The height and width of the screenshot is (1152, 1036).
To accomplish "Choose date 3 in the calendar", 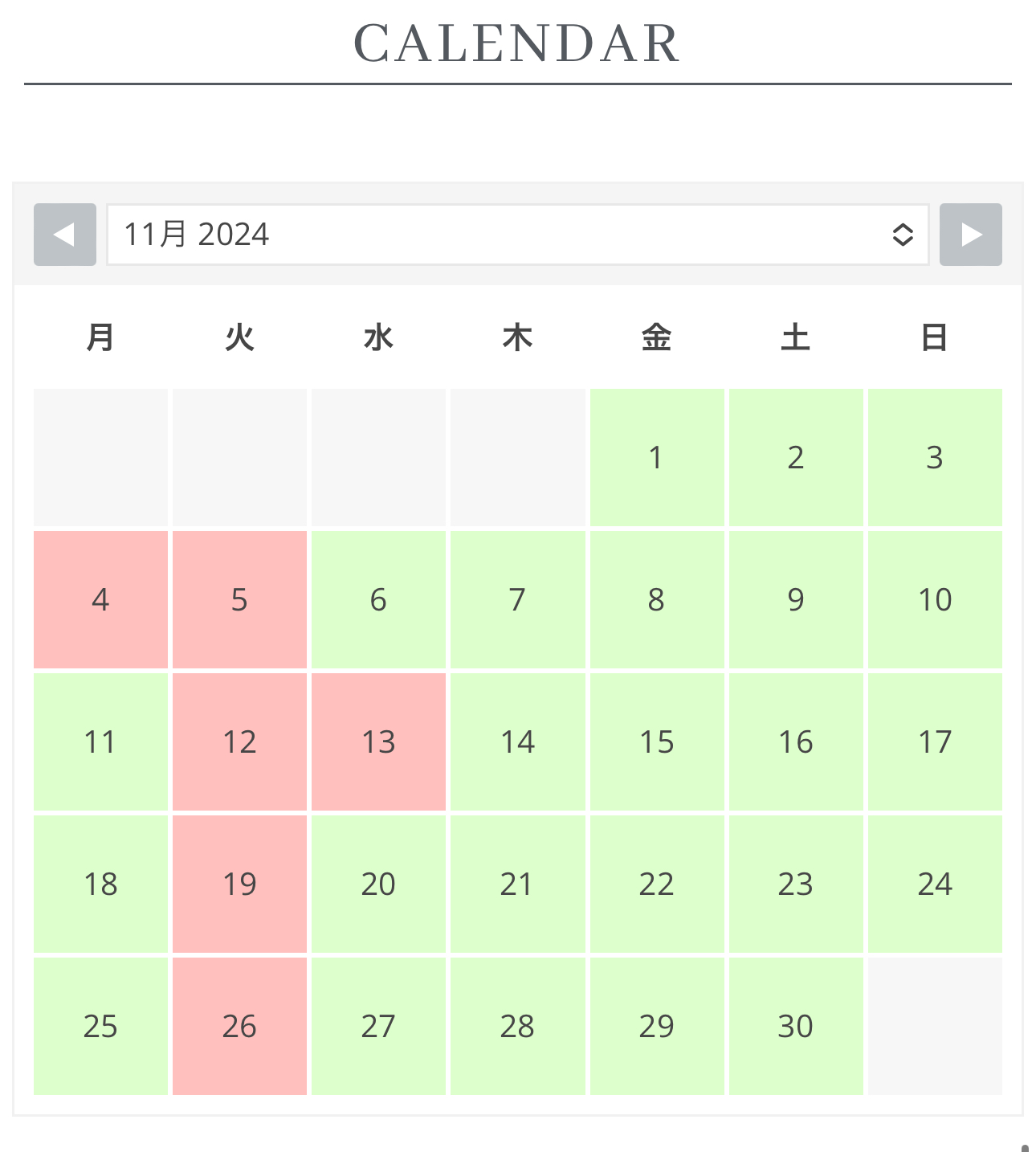I will [934, 458].
